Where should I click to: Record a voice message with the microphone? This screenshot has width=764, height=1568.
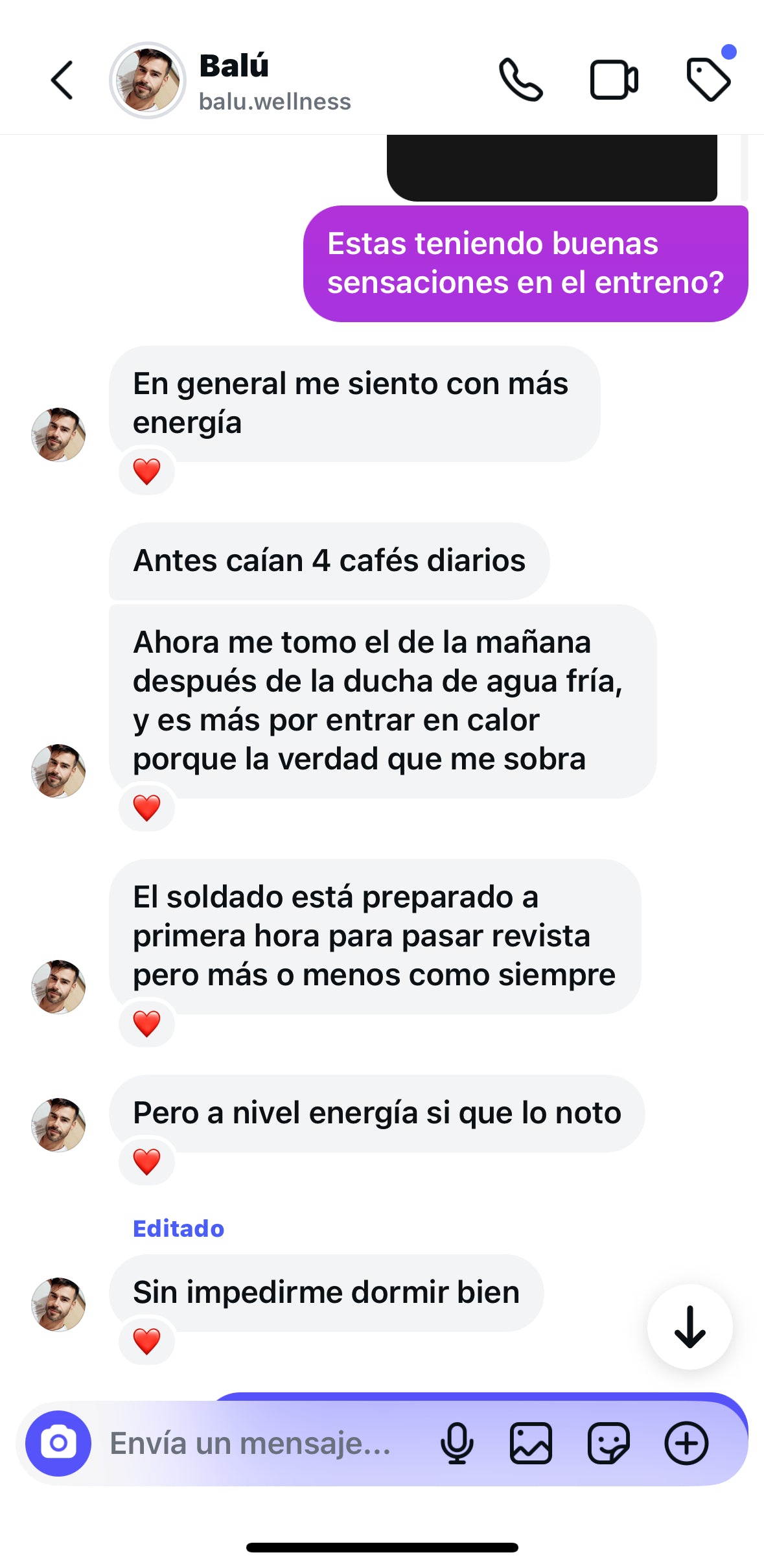[x=457, y=1444]
